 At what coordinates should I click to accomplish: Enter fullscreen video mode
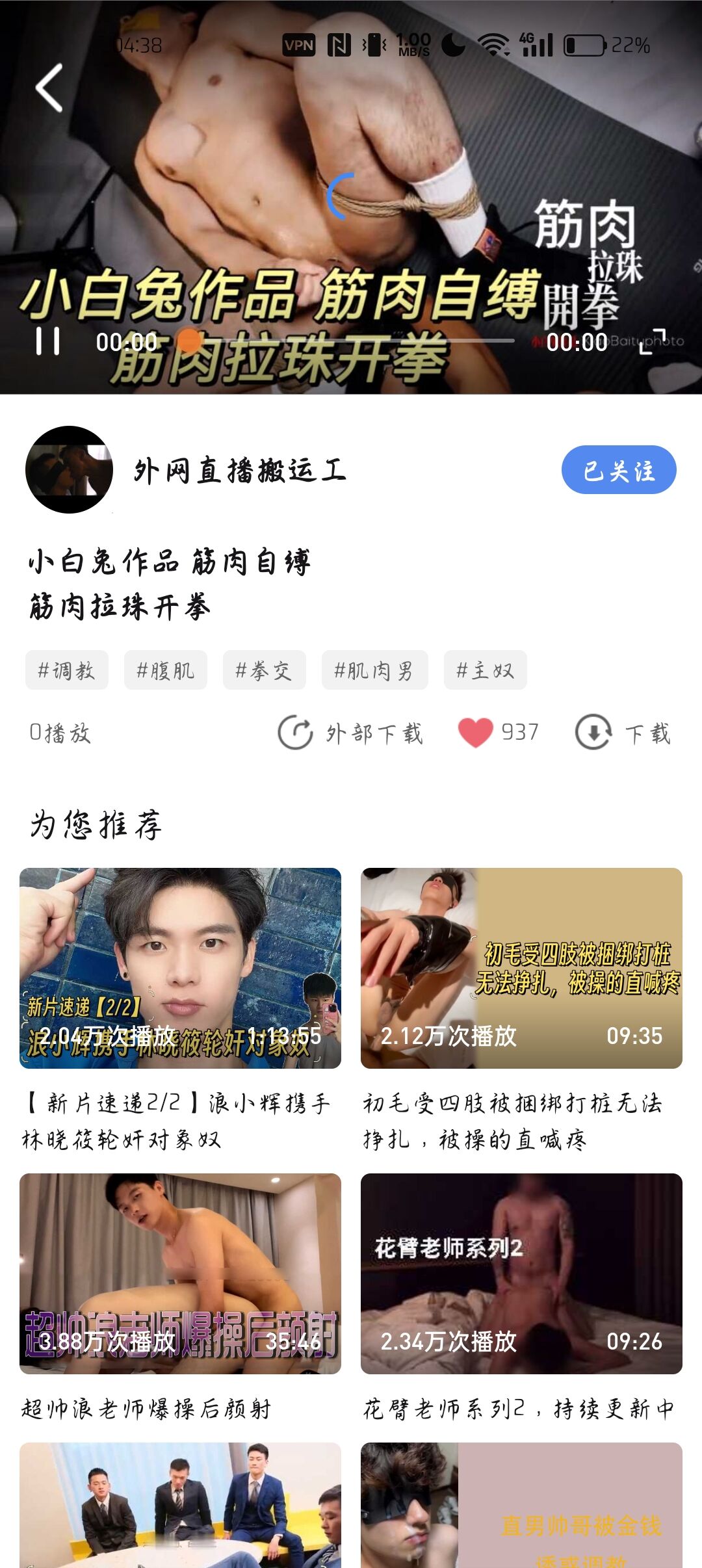pos(652,341)
